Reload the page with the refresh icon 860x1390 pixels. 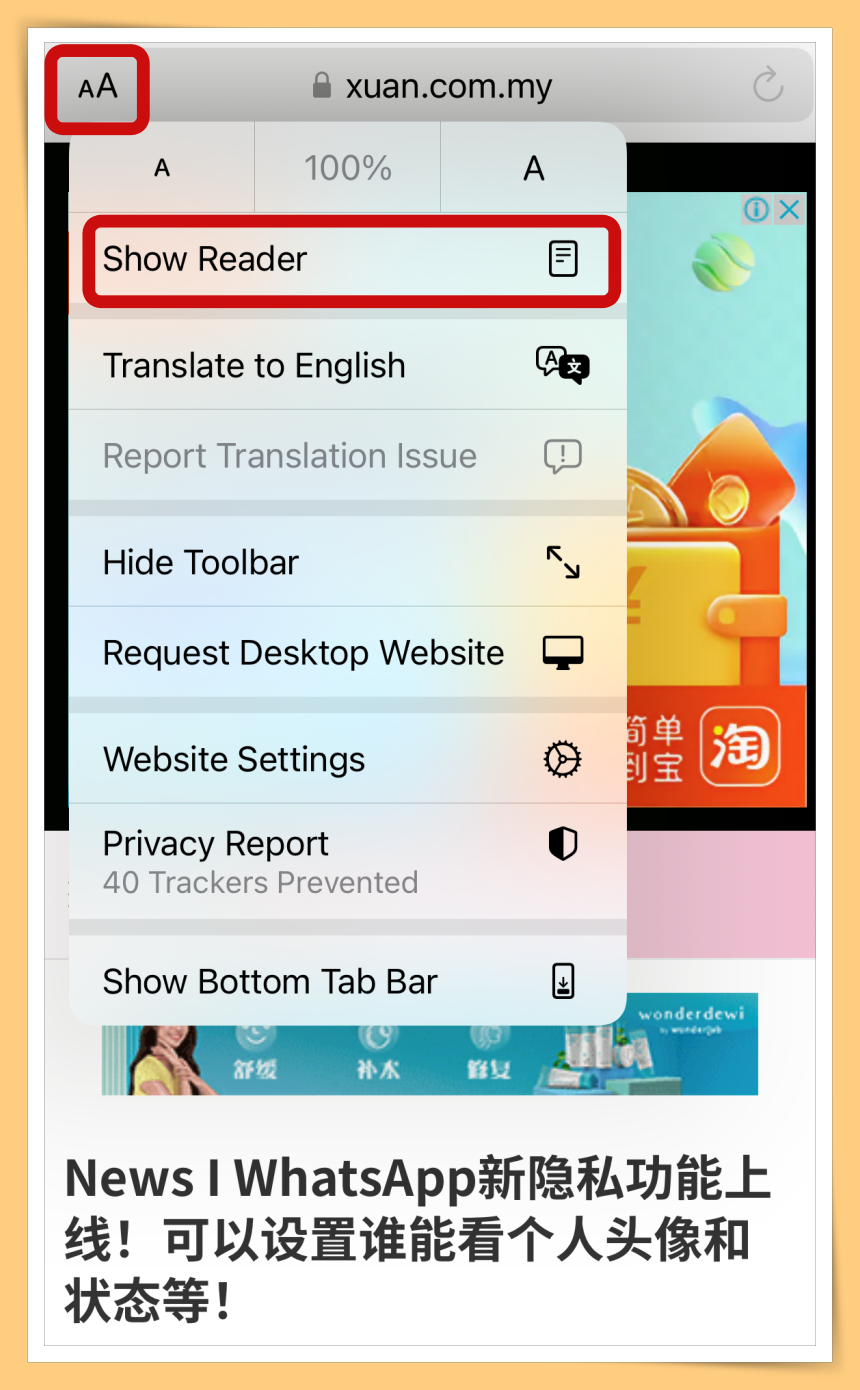(768, 86)
